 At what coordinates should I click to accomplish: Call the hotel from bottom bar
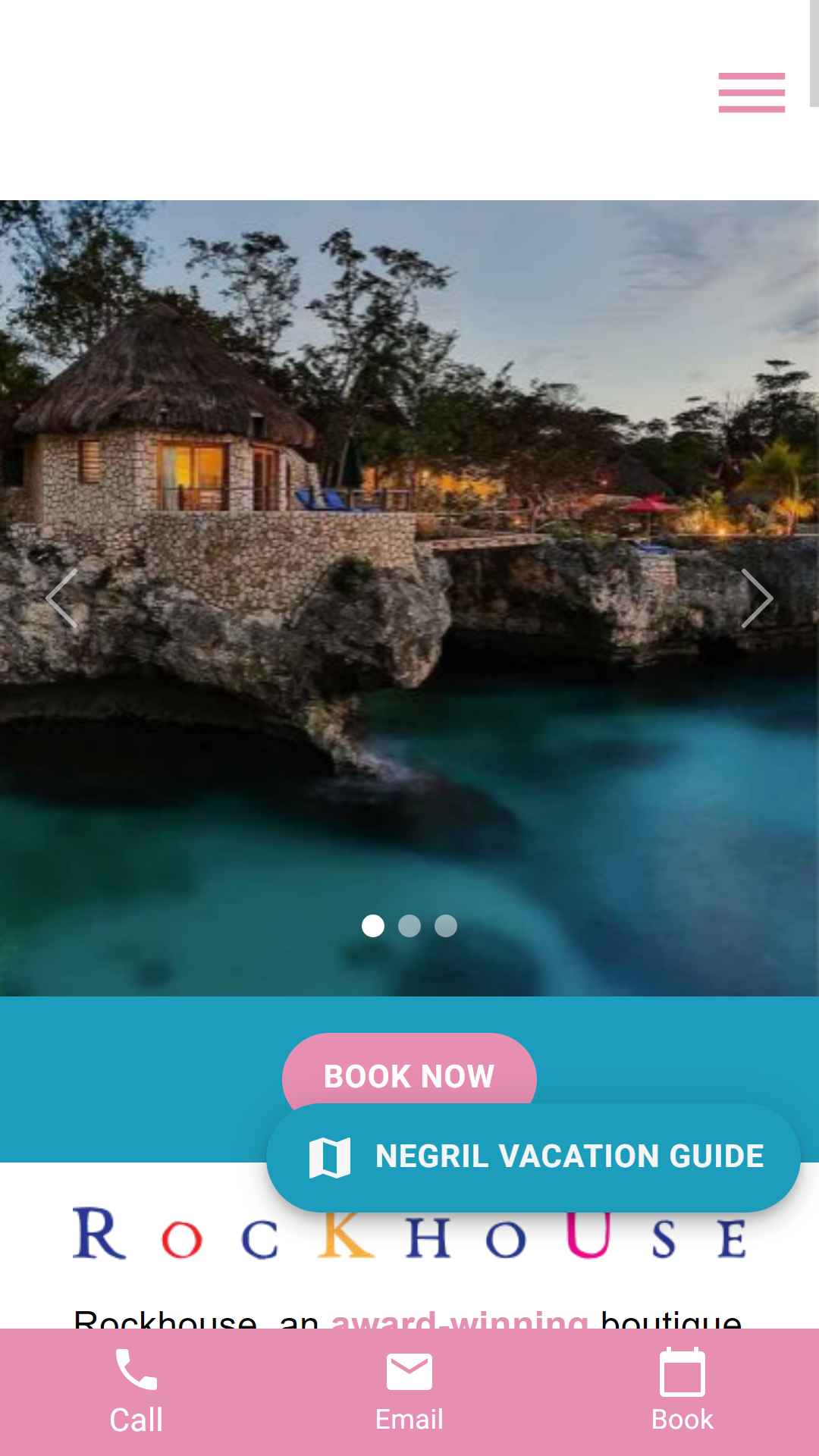(x=136, y=1392)
